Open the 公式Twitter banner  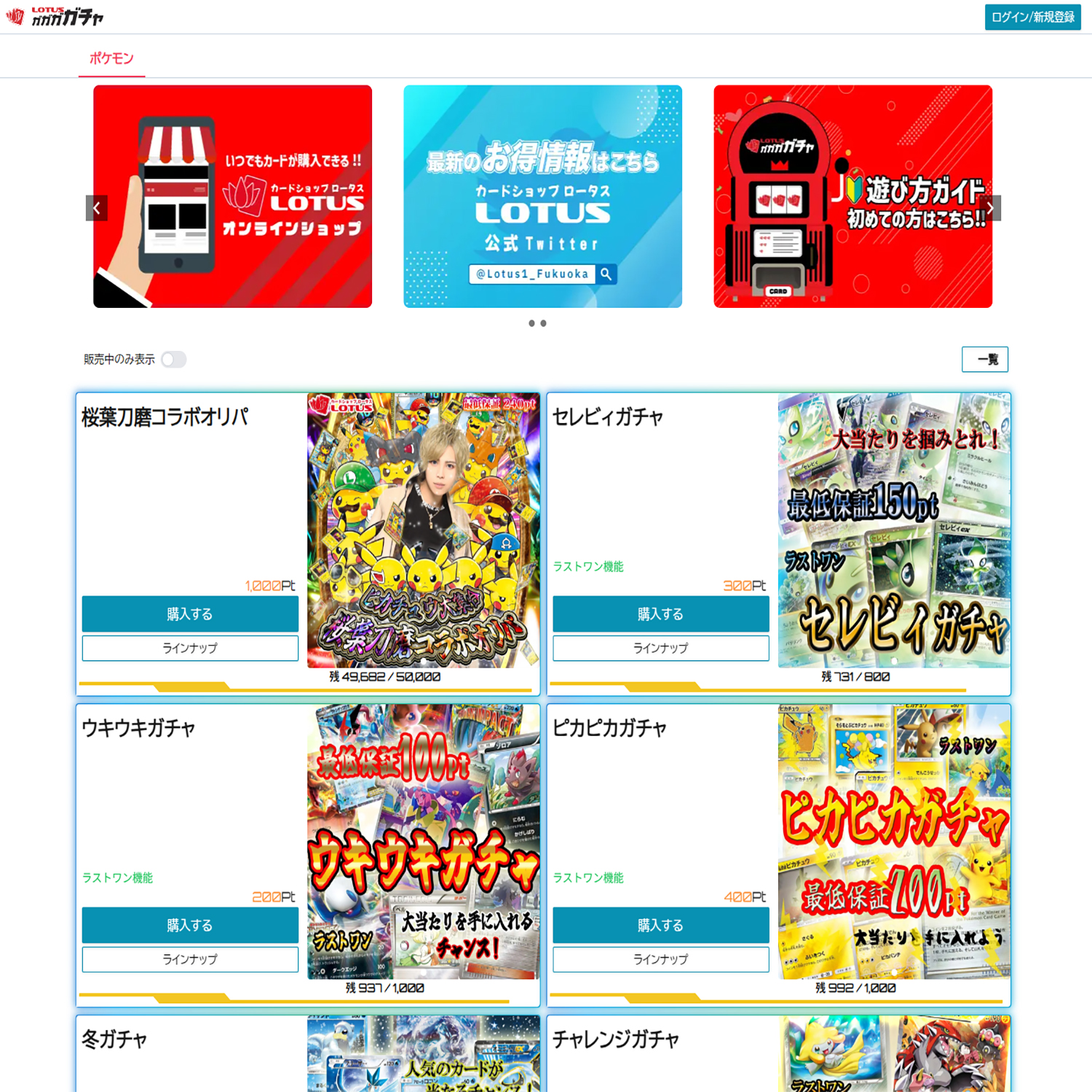point(542,197)
